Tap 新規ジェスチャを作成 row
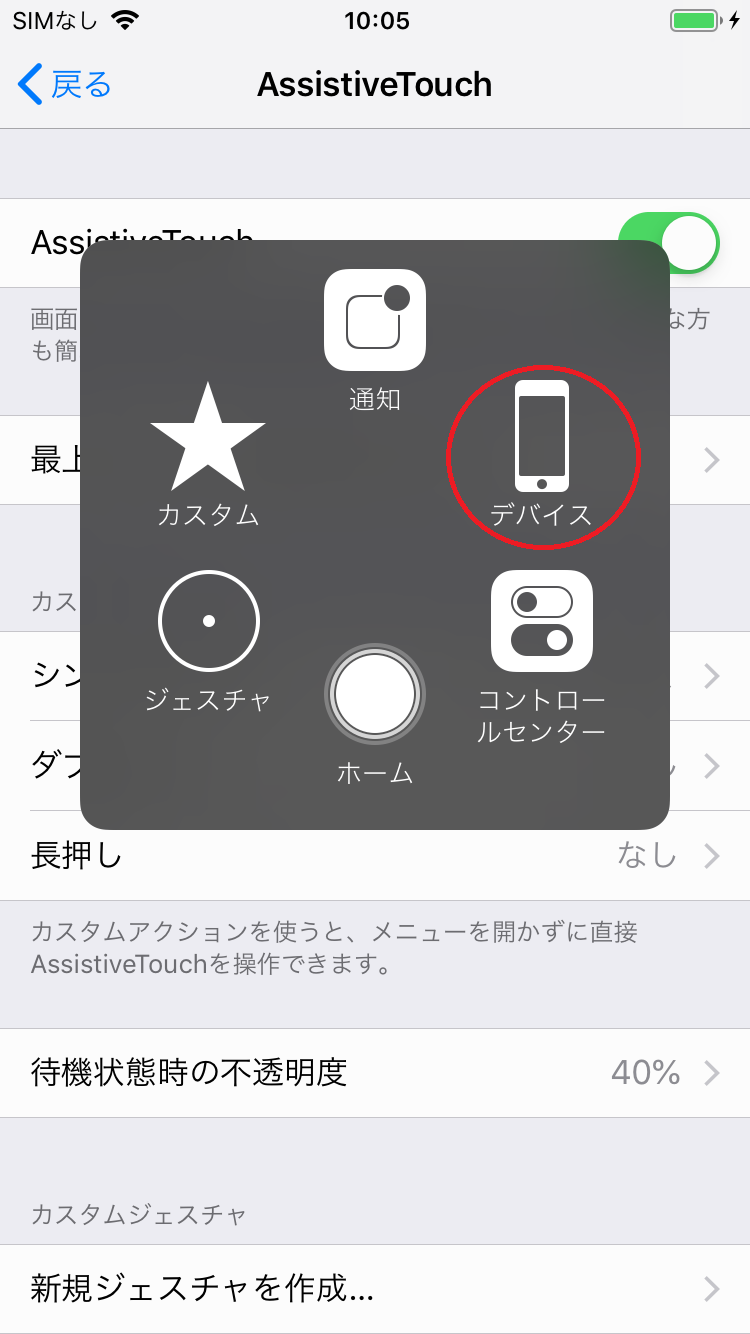The width and height of the screenshot is (750, 1334). coord(375,1288)
